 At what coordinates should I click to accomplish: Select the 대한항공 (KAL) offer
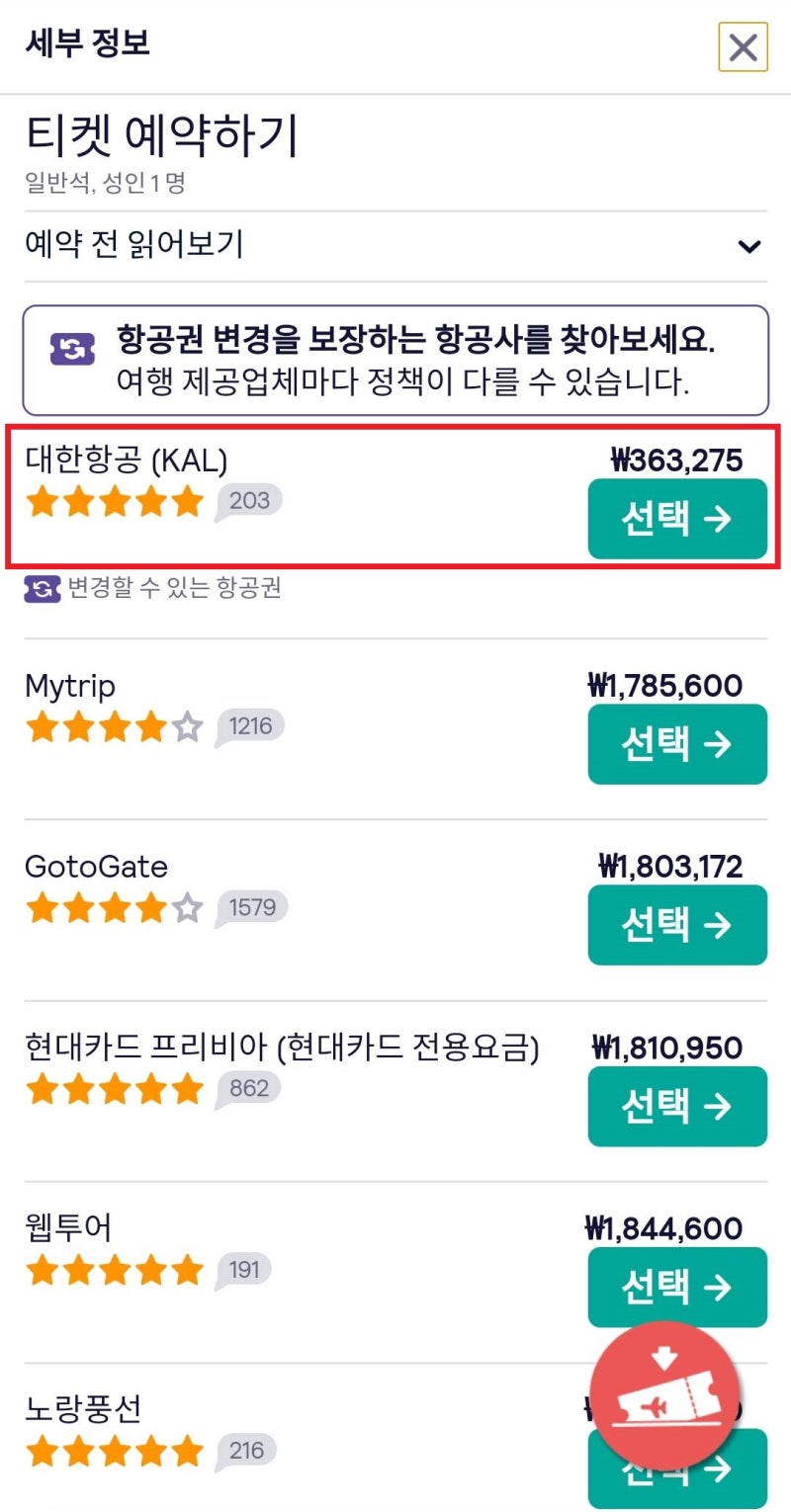point(677,518)
